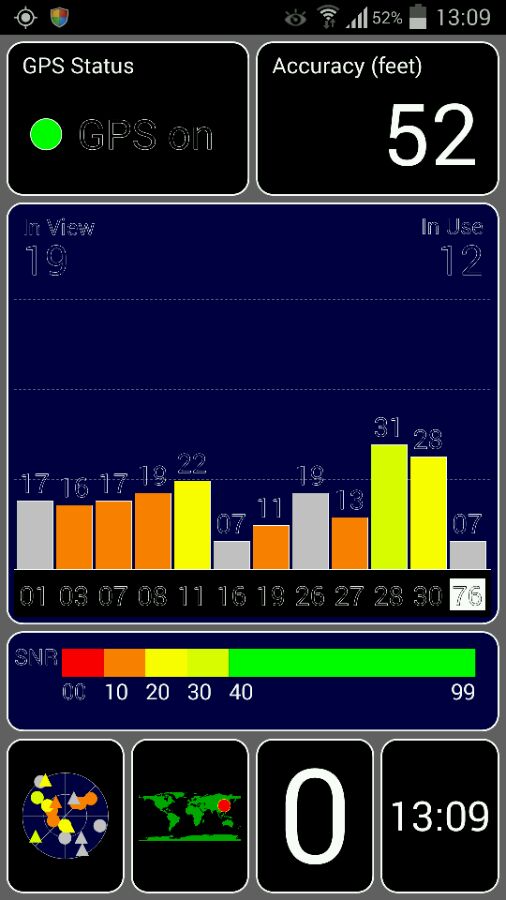506x900 pixels.
Task: Open the world map location tile
Action: [190, 816]
